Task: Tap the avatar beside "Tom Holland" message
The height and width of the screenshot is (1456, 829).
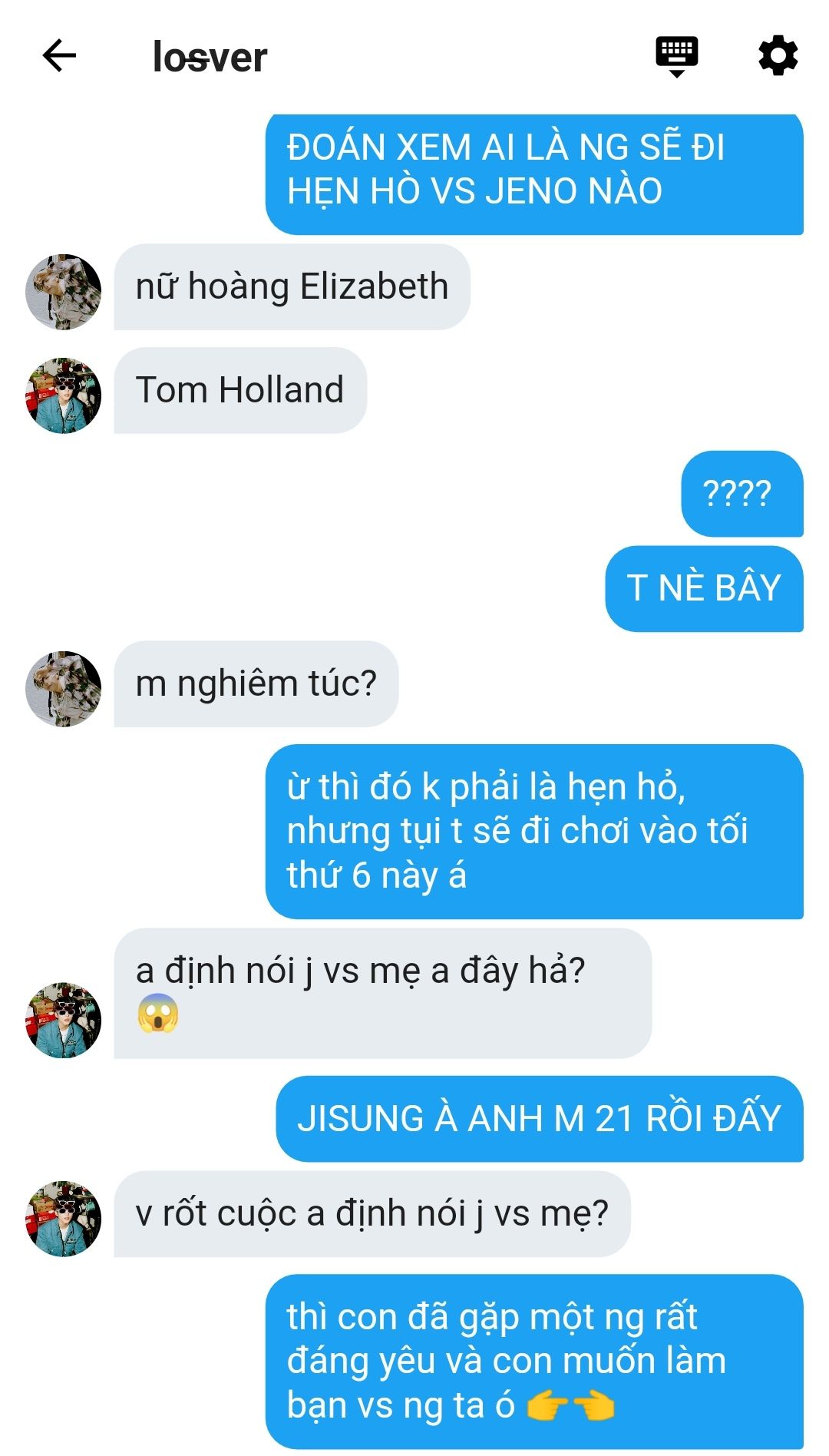Action: click(x=64, y=395)
